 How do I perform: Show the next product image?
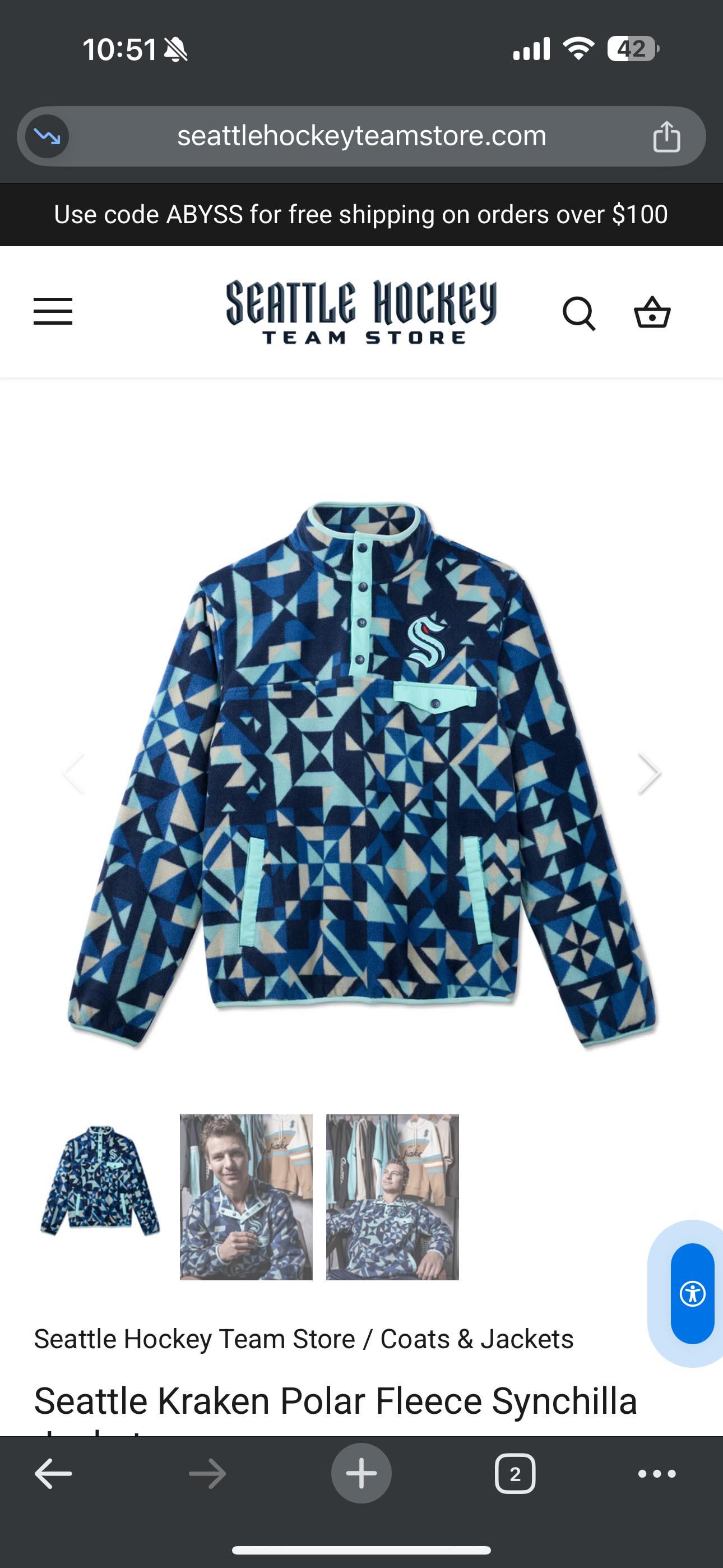(x=649, y=774)
